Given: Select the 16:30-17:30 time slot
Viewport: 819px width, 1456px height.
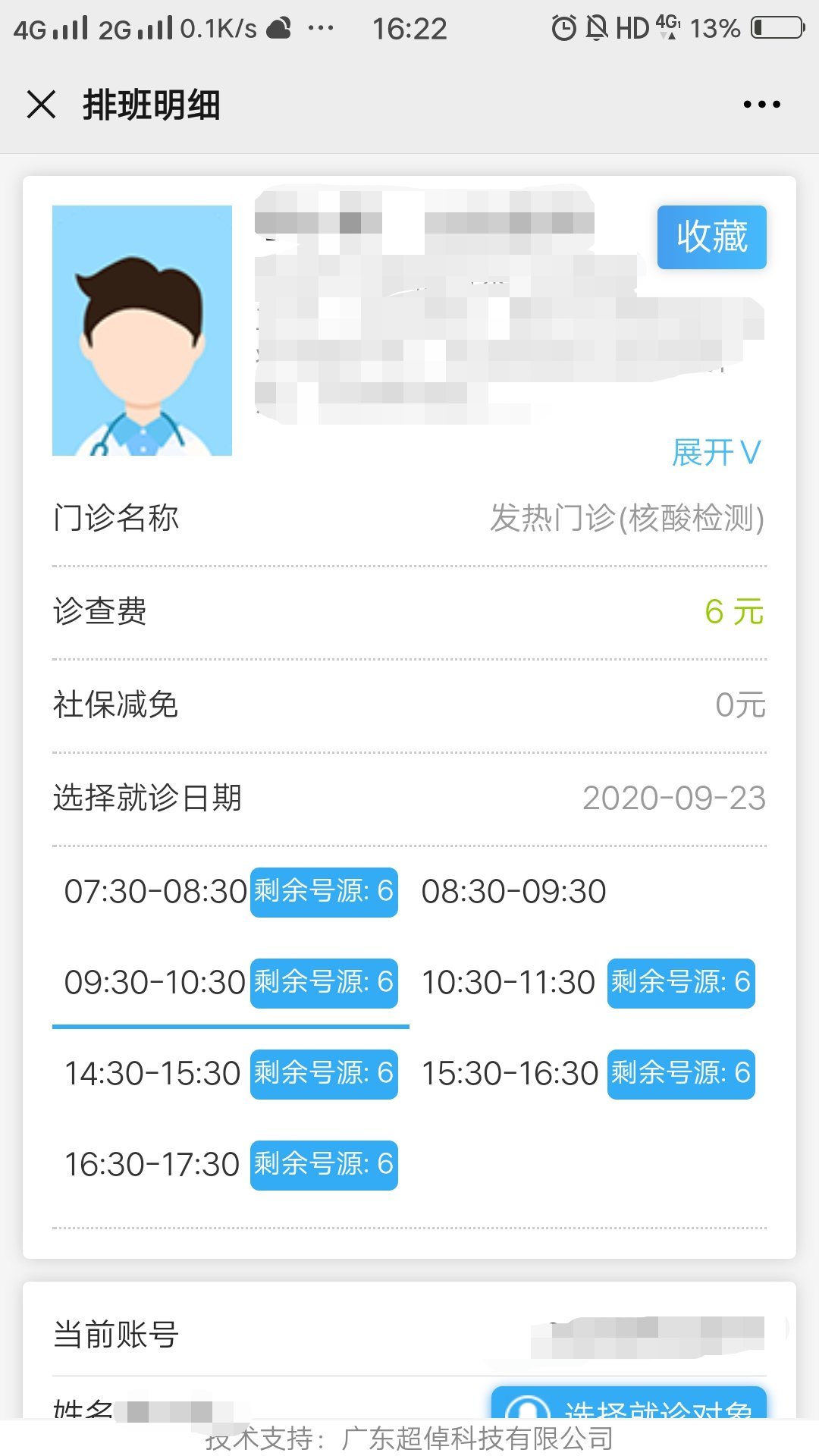Looking at the screenshot, I should coord(231,1165).
